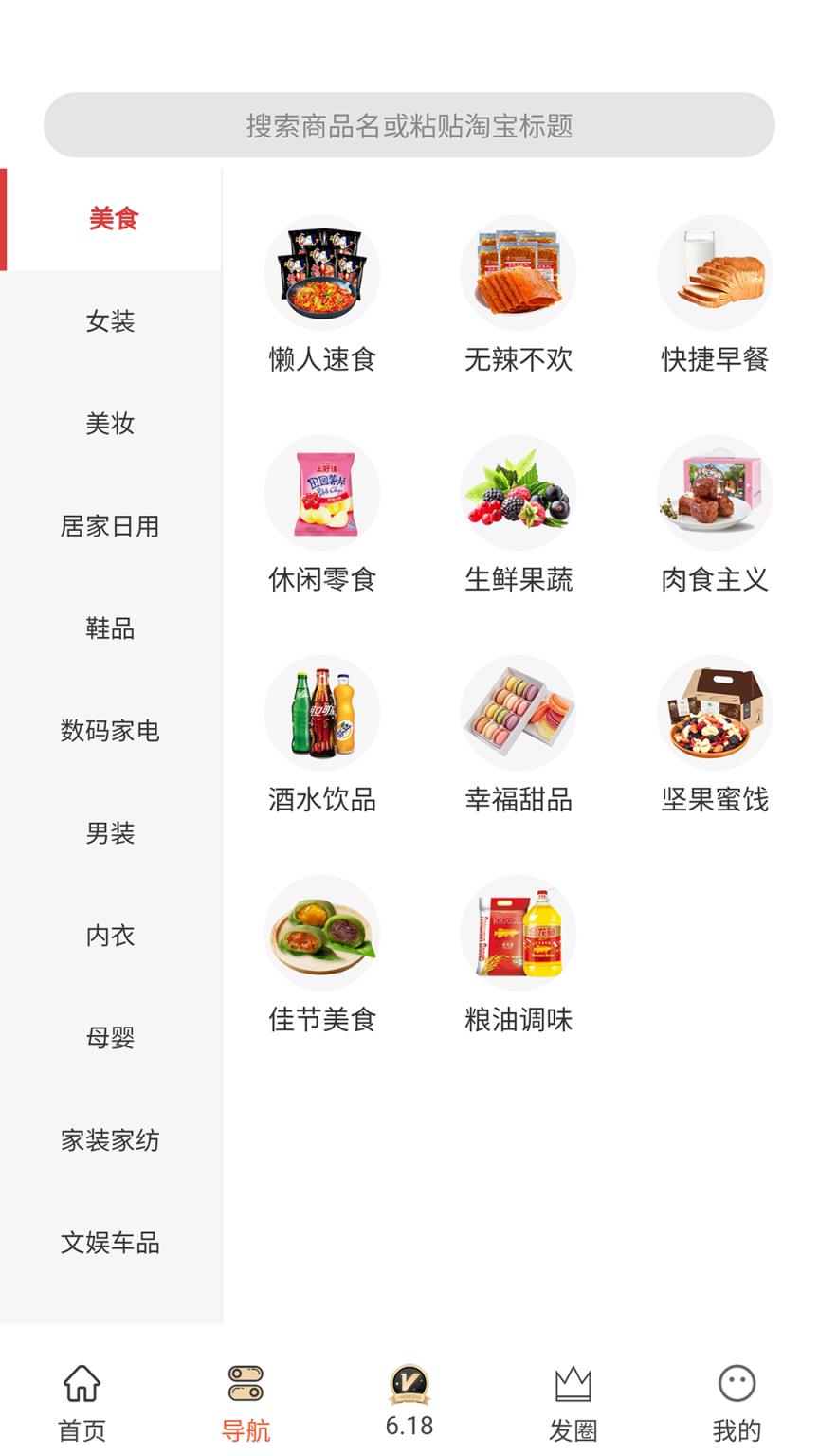819x1456 pixels.
Task: Tap the 休闲零食 snacks icon
Action: click(322, 492)
